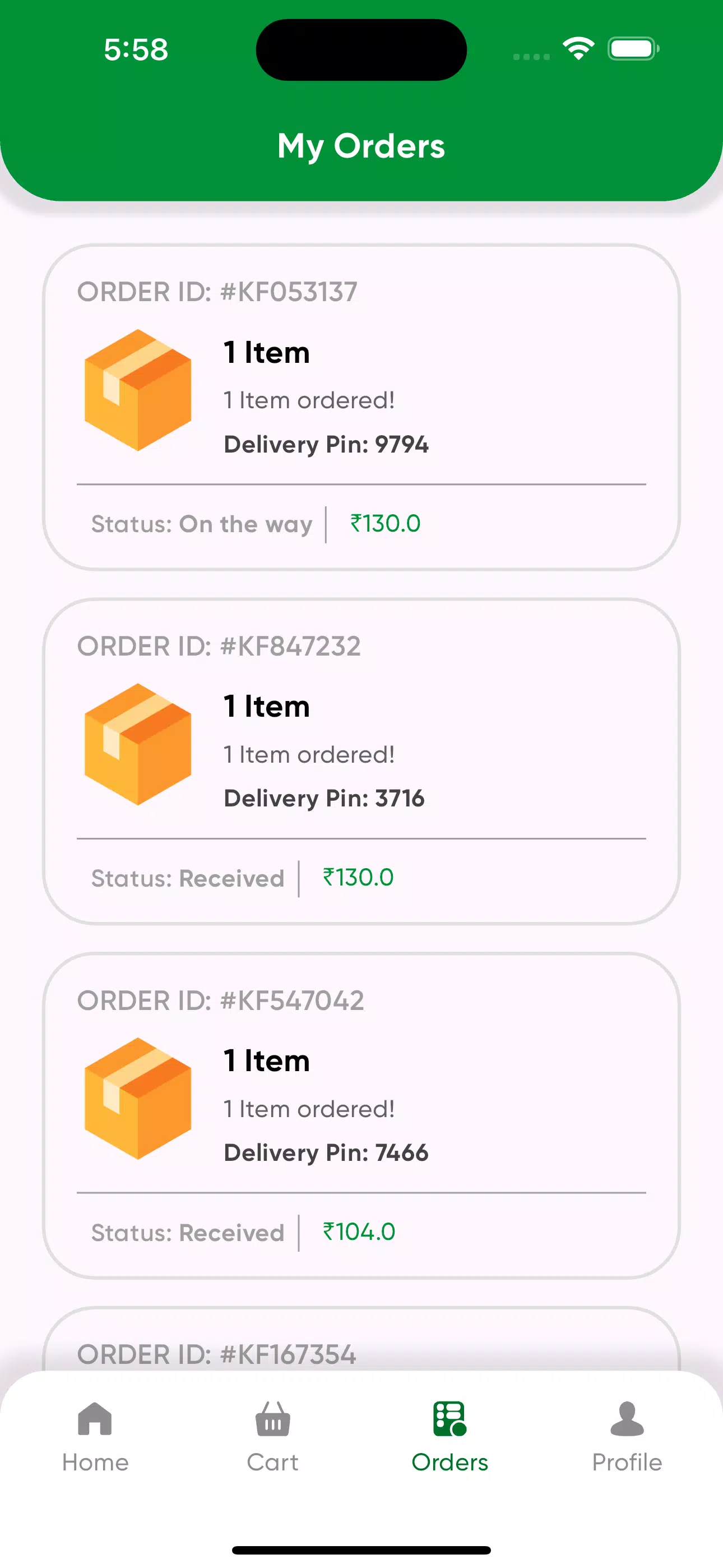View order #KF847232 card
Viewport: 723px width, 1568px height.
[361, 761]
